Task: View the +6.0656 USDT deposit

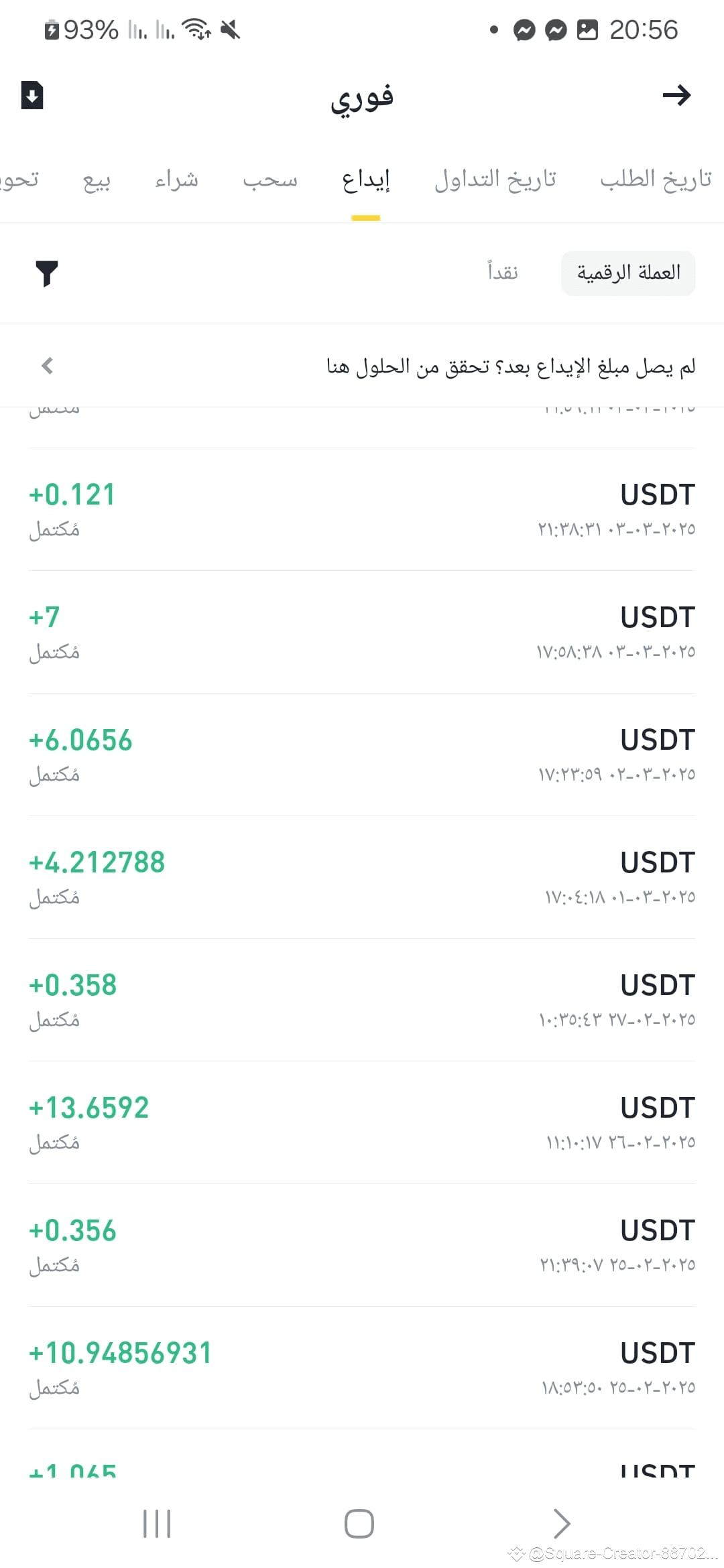Action: [x=362, y=755]
